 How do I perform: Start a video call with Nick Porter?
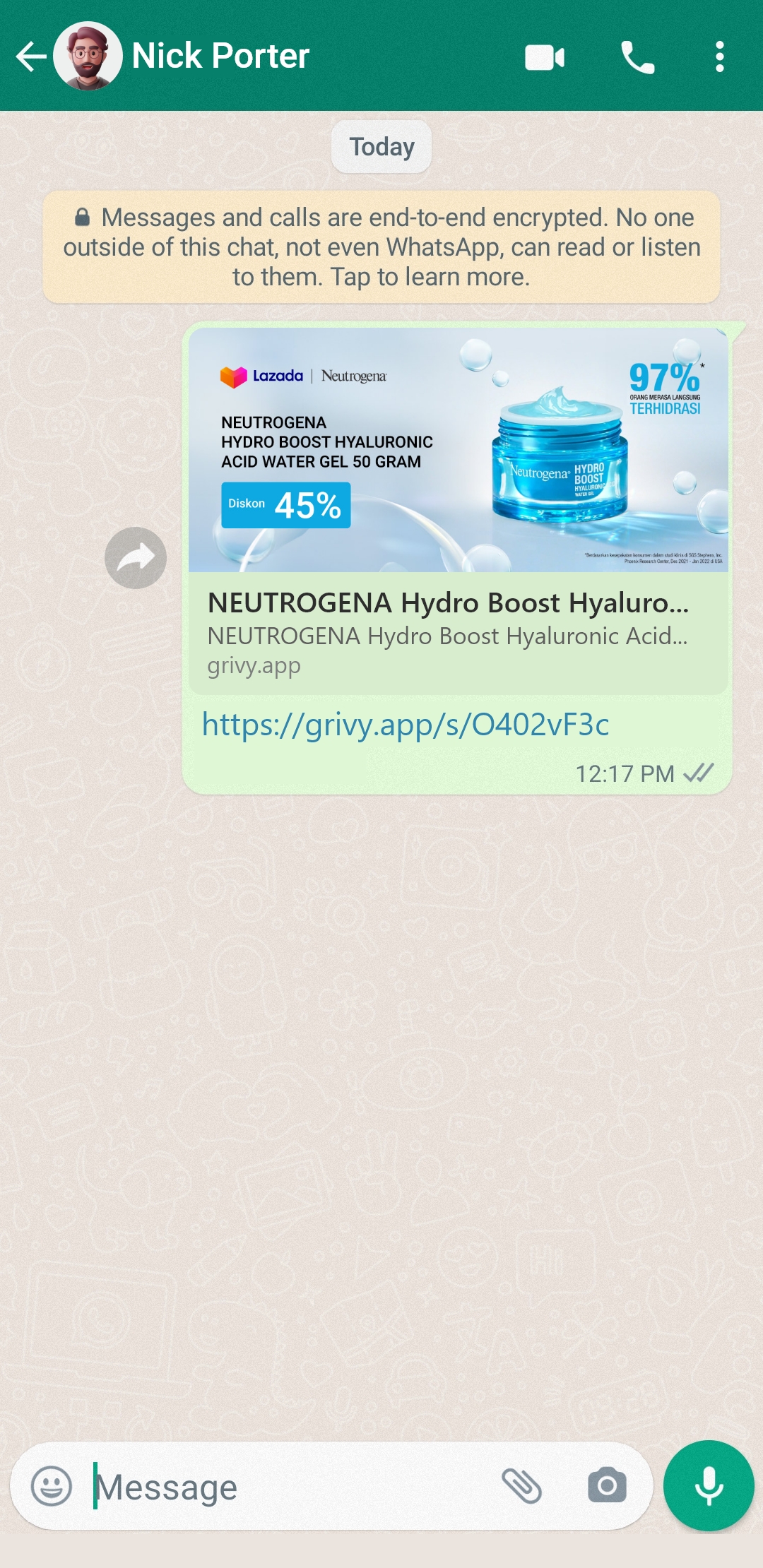click(x=545, y=57)
